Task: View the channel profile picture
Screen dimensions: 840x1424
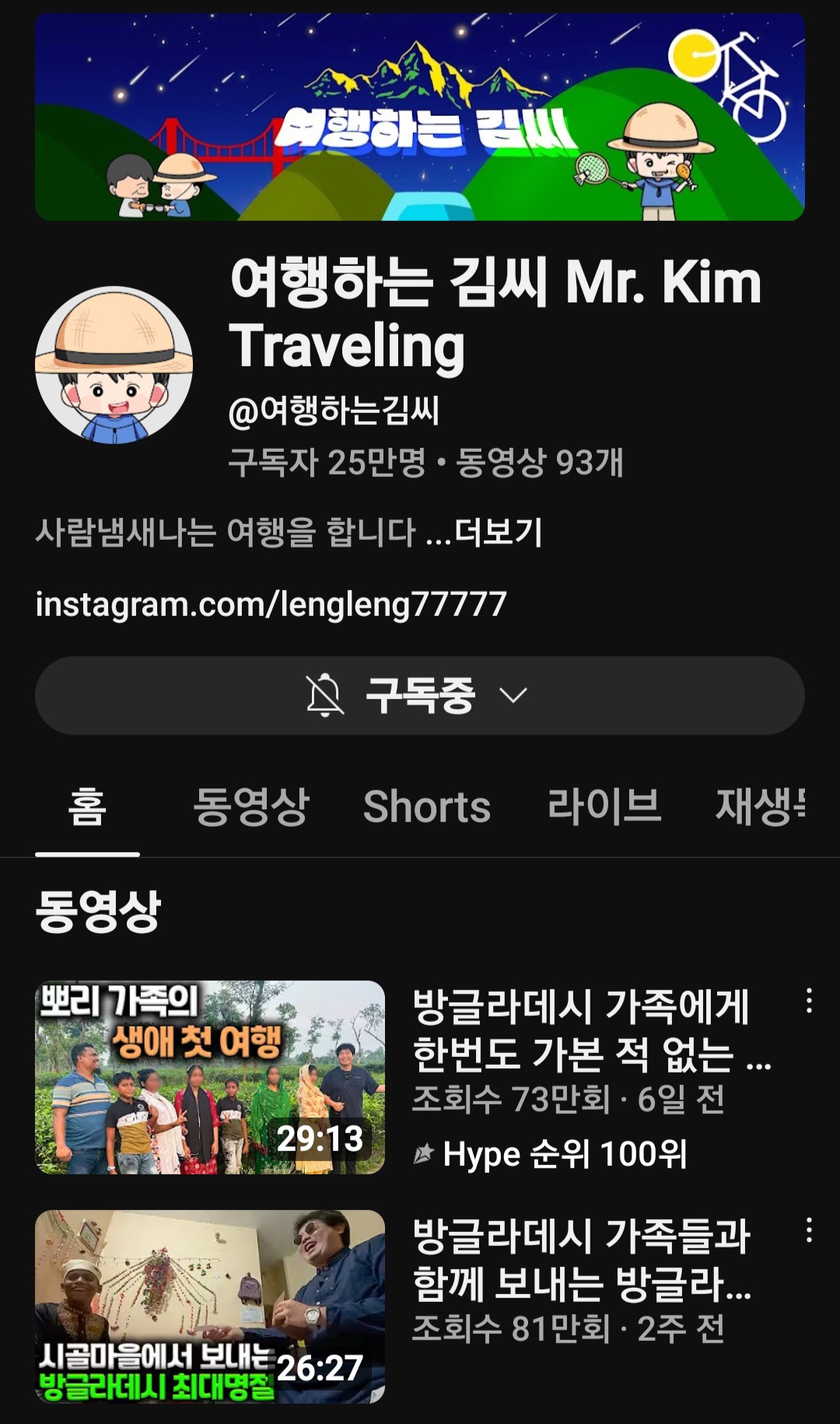Action: point(114,365)
